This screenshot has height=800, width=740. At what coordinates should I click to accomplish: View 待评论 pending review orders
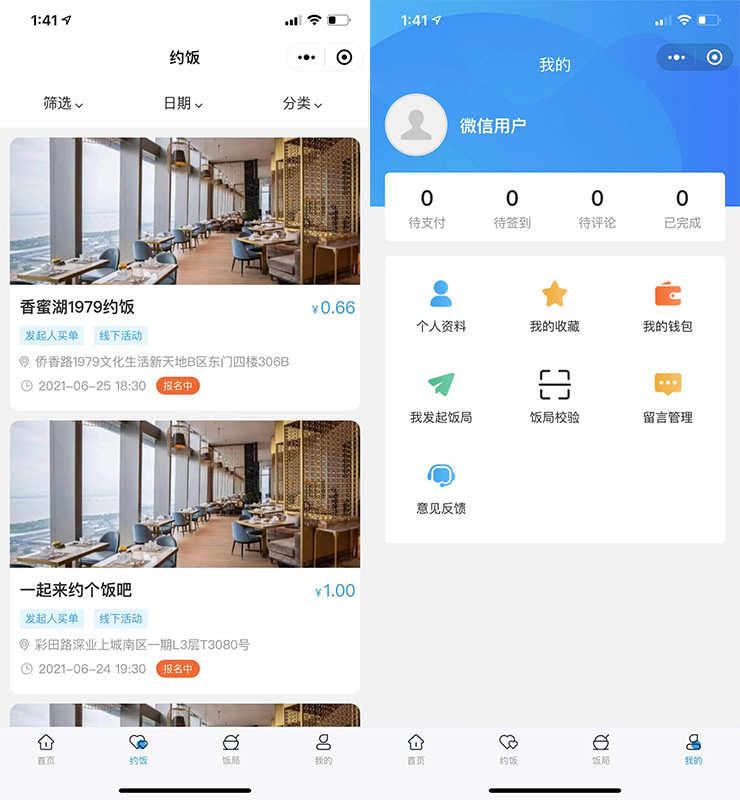pos(597,209)
